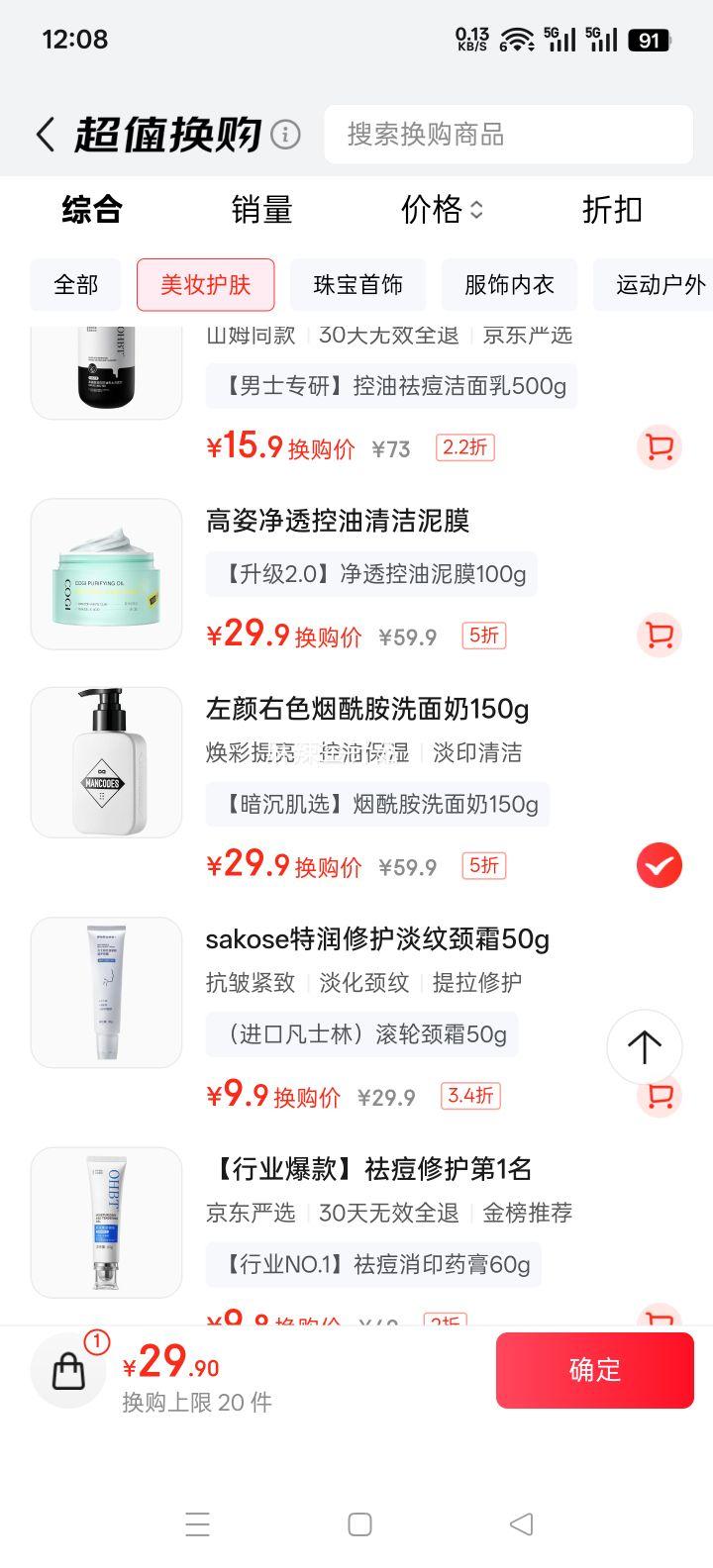Image resolution: width=713 pixels, height=1568 pixels.
Task: Tap the cart icon beside 控油祛痘洁面乳 product
Action: click(659, 447)
